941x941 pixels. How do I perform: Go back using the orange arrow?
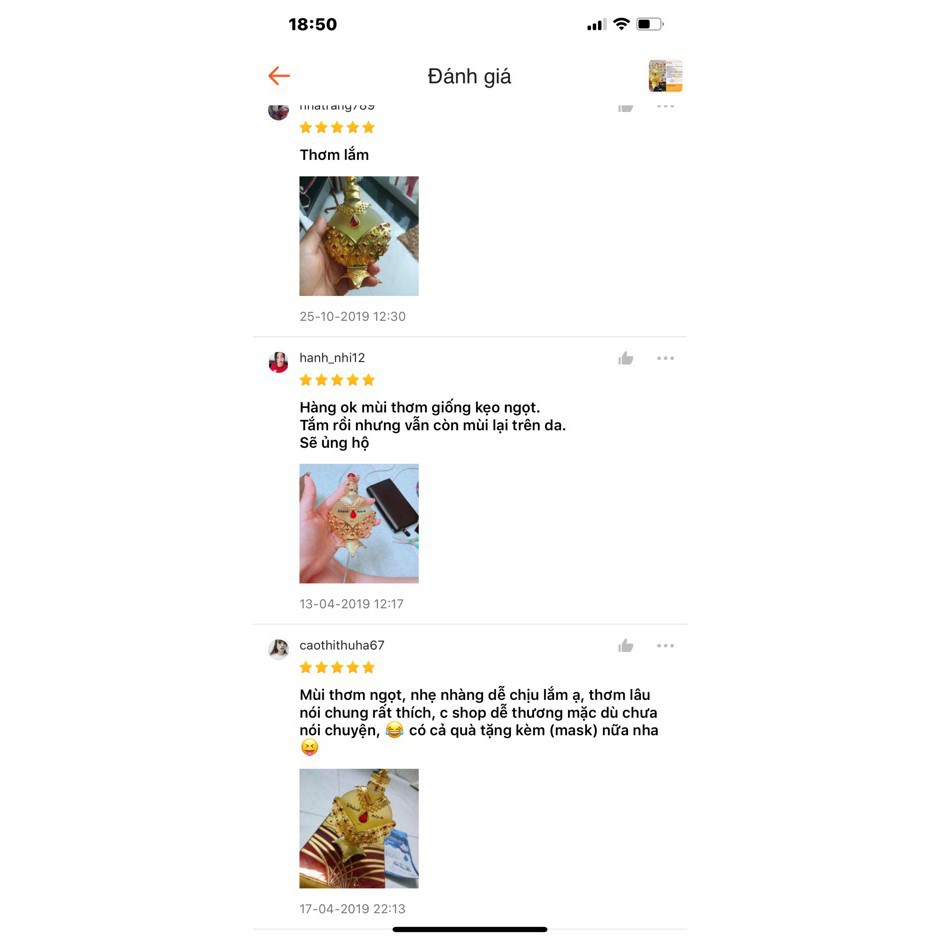[279, 76]
